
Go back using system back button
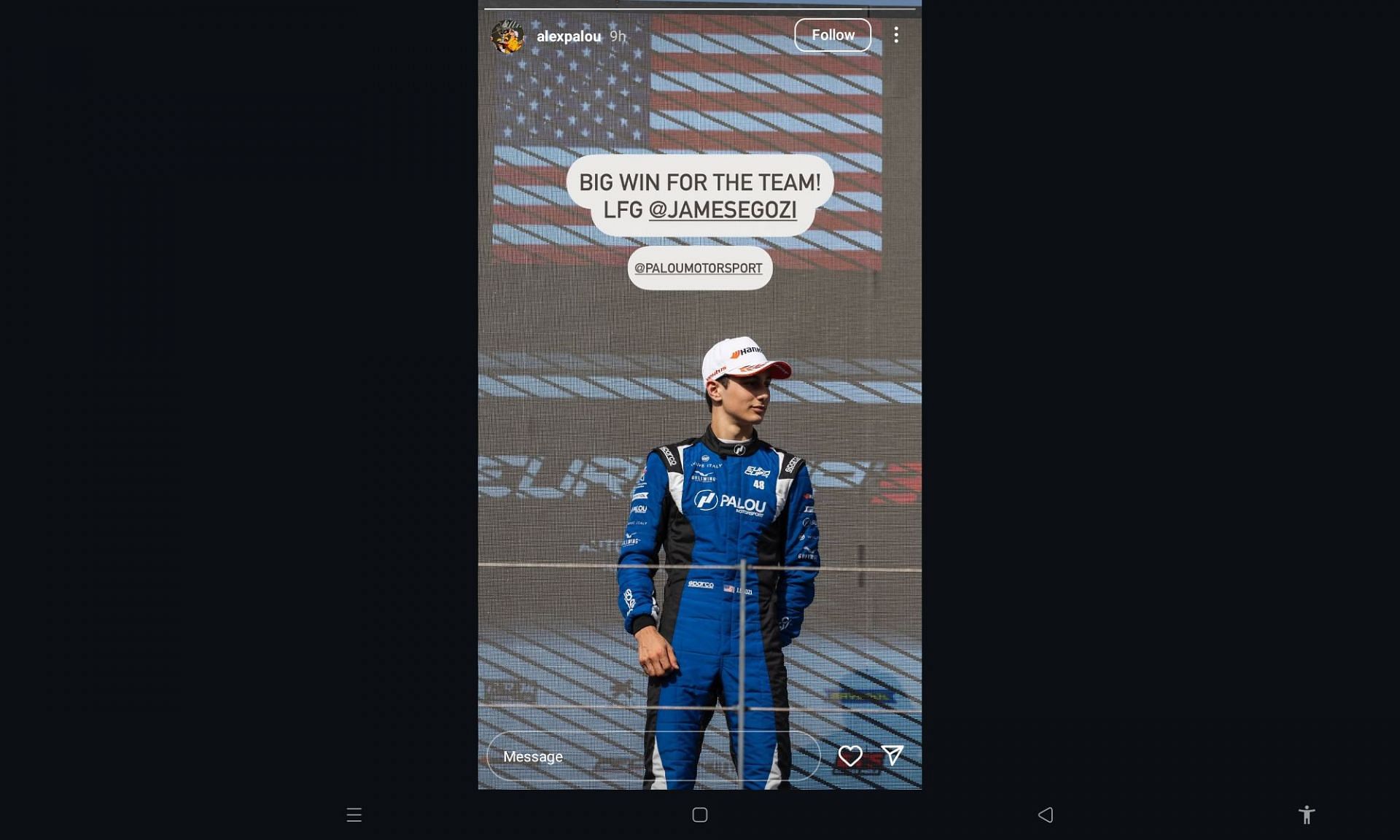1045,814
